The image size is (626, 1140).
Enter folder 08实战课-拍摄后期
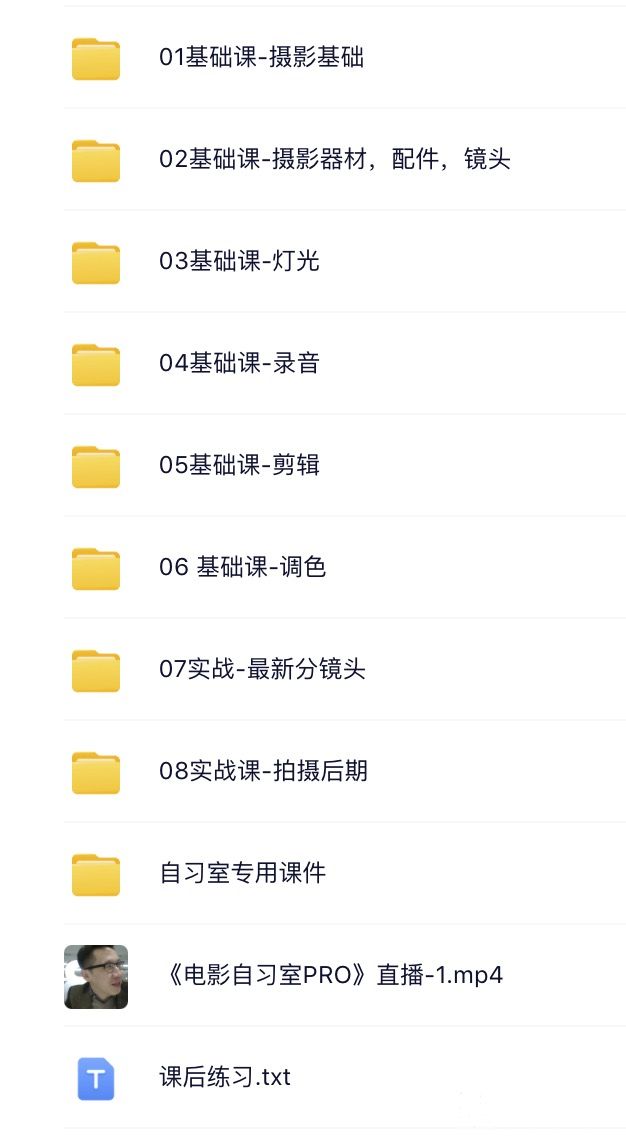pyautogui.click(x=263, y=772)
